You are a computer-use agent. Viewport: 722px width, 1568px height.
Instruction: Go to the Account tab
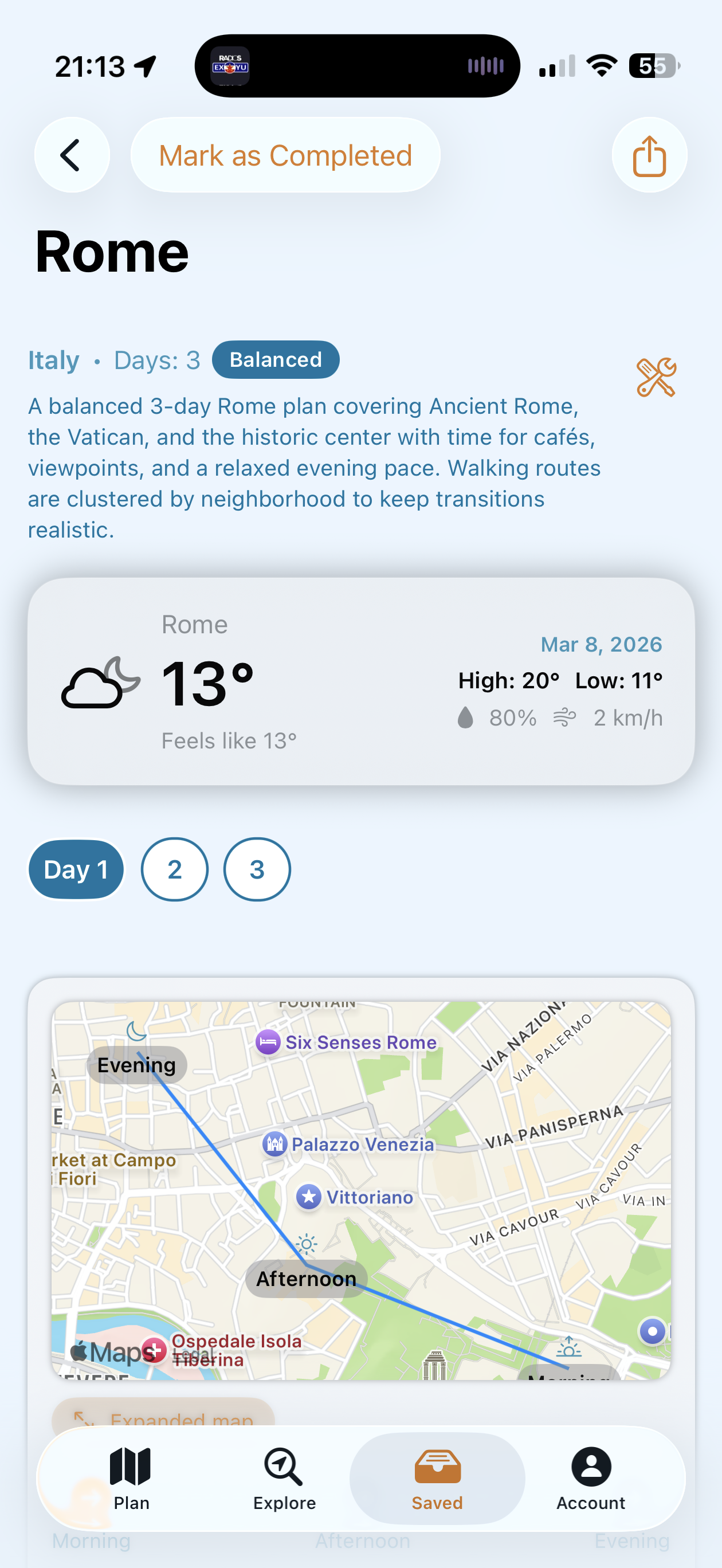tap(591, 1478)
